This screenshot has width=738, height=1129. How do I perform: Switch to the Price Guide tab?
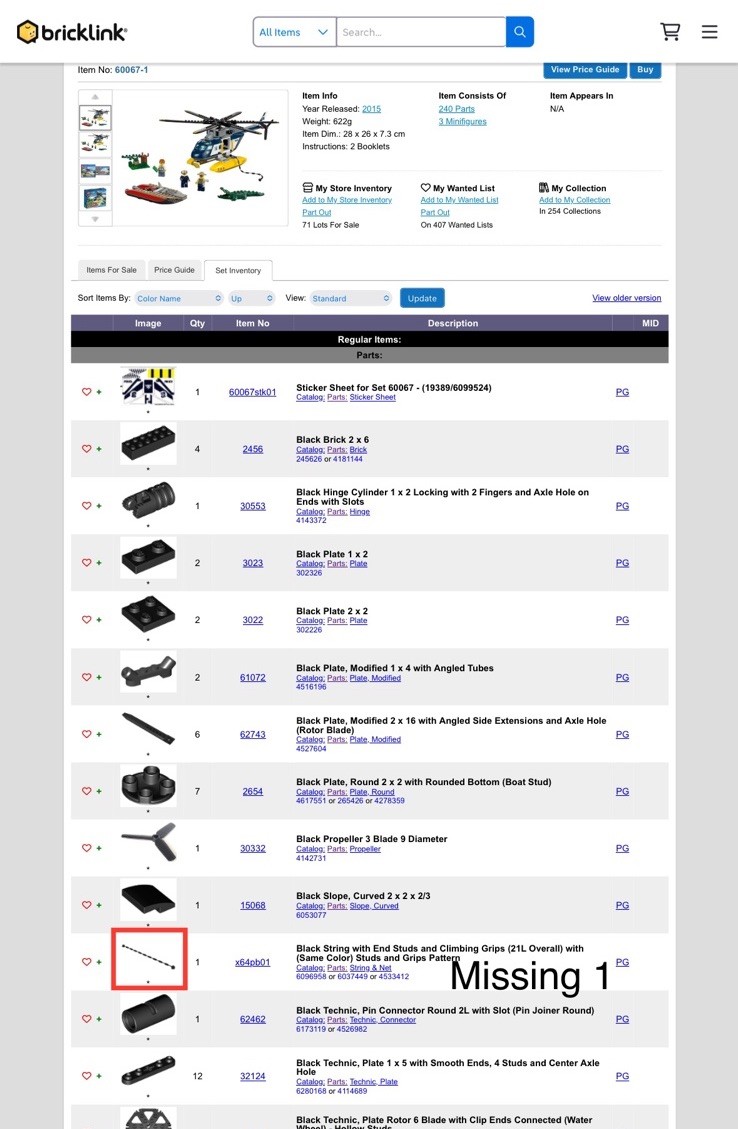tap(174, 270)
